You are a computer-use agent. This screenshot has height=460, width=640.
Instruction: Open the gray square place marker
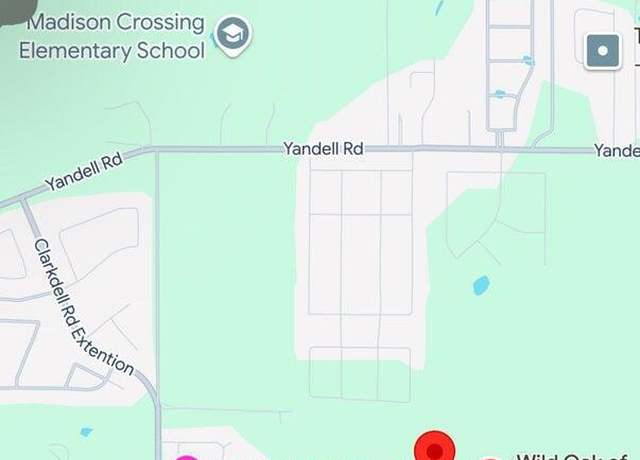603,50
